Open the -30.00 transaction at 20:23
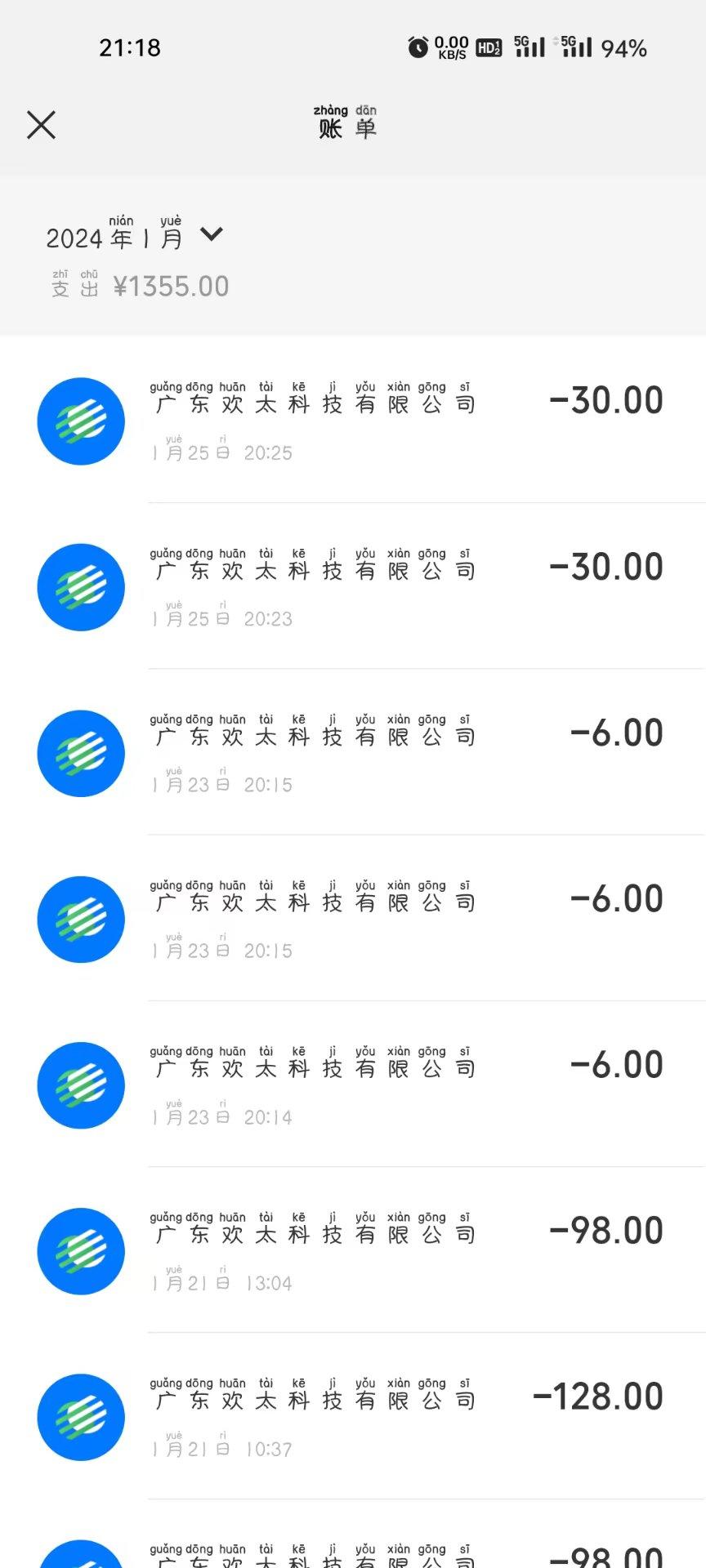 pos(353,587)
